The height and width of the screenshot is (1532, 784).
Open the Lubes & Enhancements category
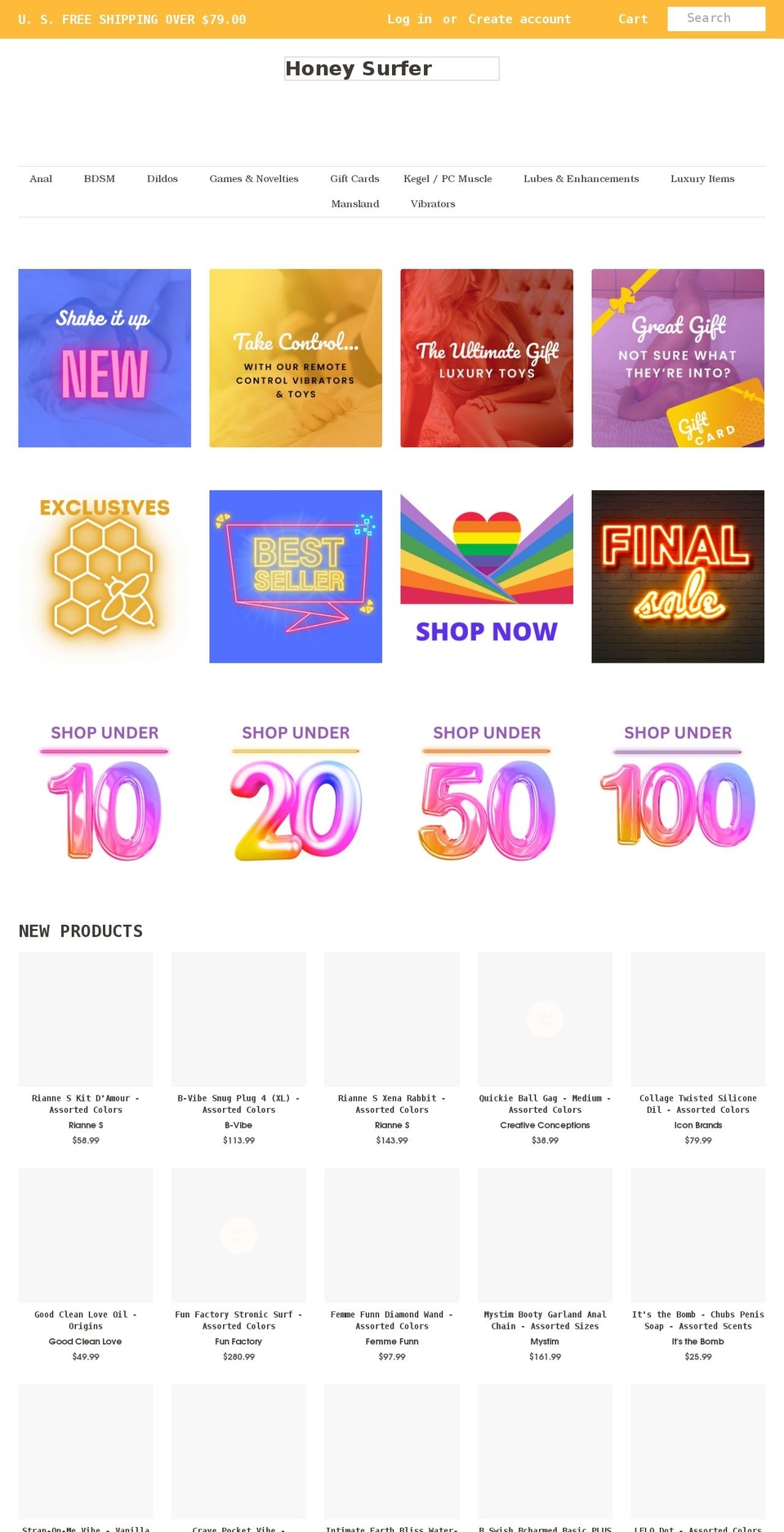581,179
